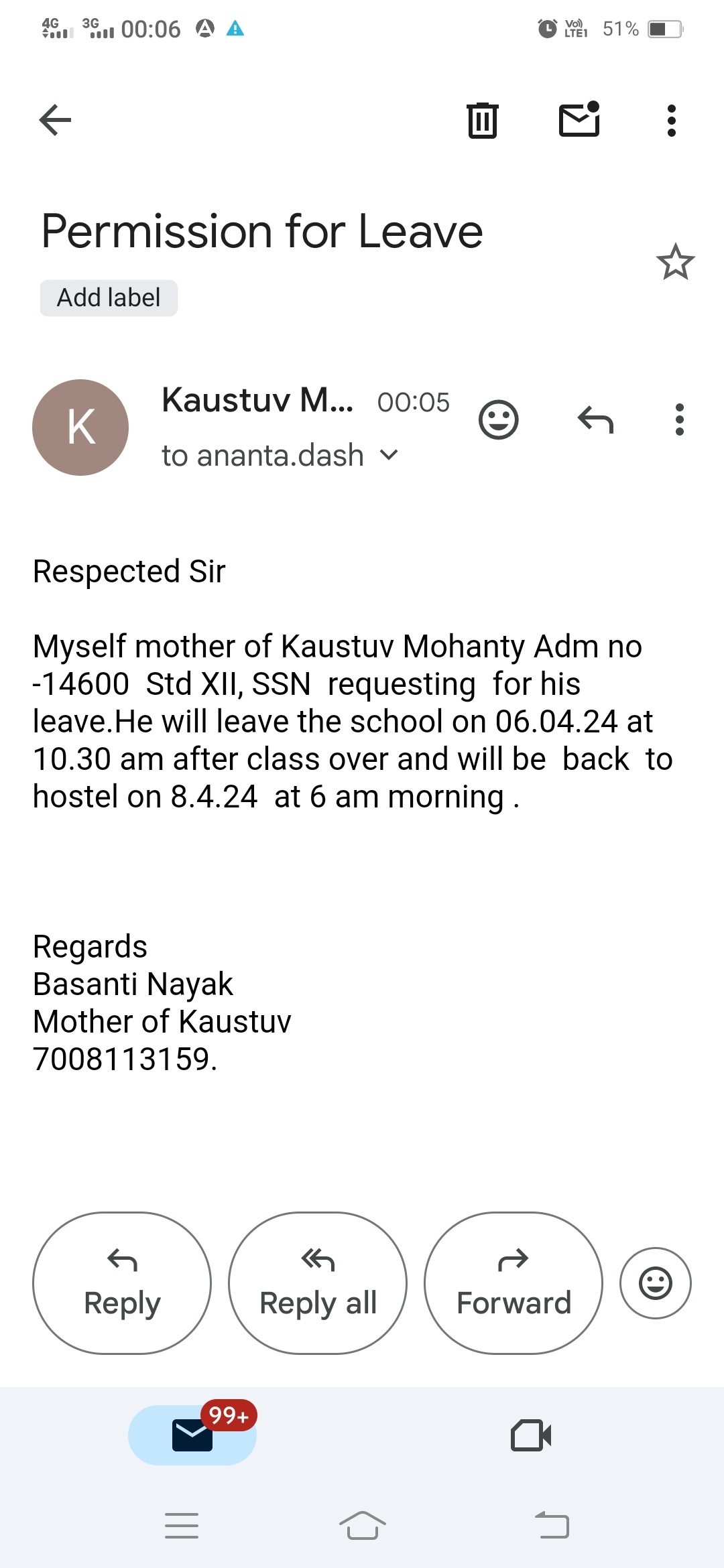Open message options beside the reply arrow
Image resolution: width=724 pixels, height=1568 pixels.
coord(679,420)
